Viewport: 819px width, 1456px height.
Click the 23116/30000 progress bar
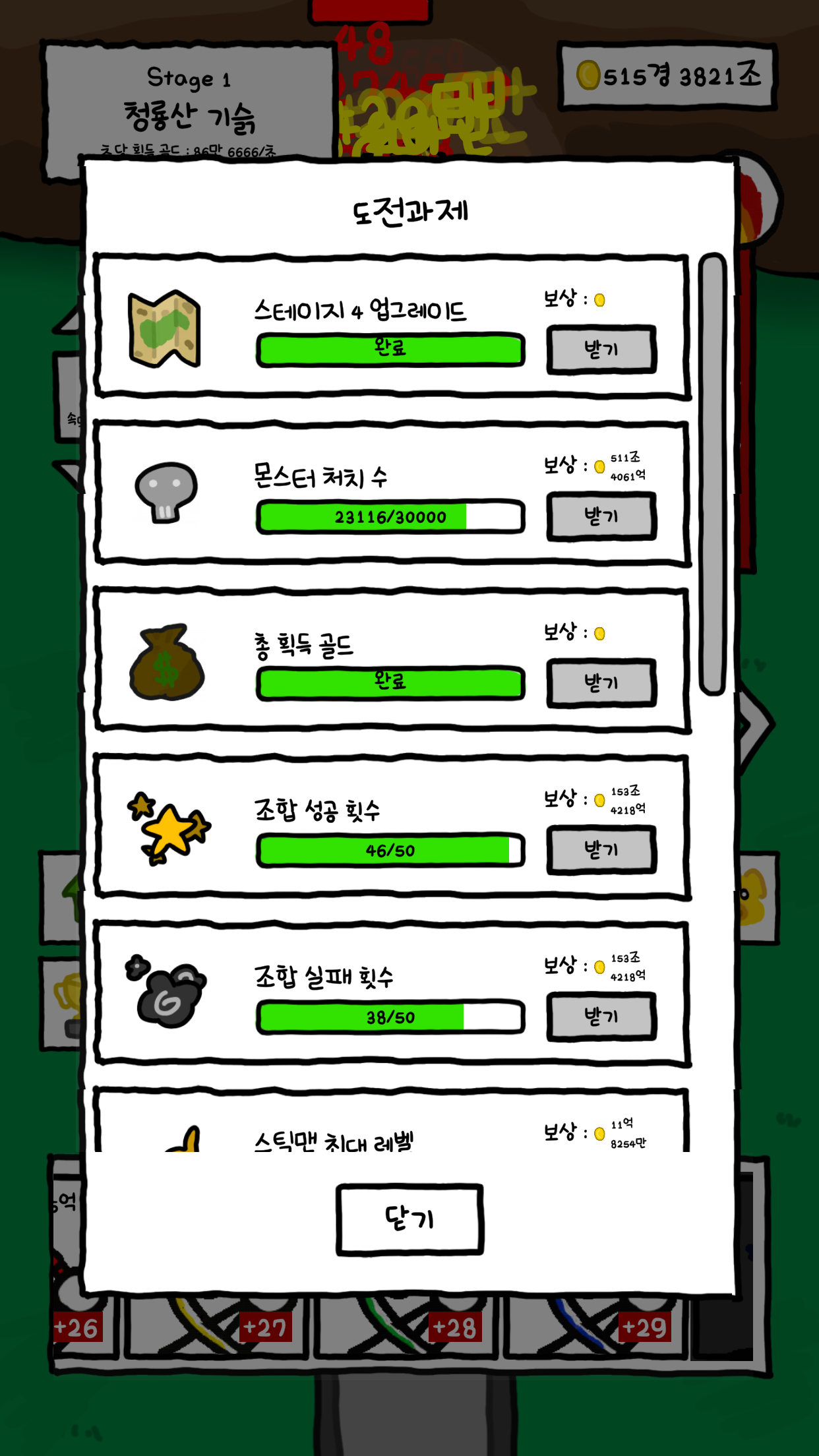click(x=390, y=518)
